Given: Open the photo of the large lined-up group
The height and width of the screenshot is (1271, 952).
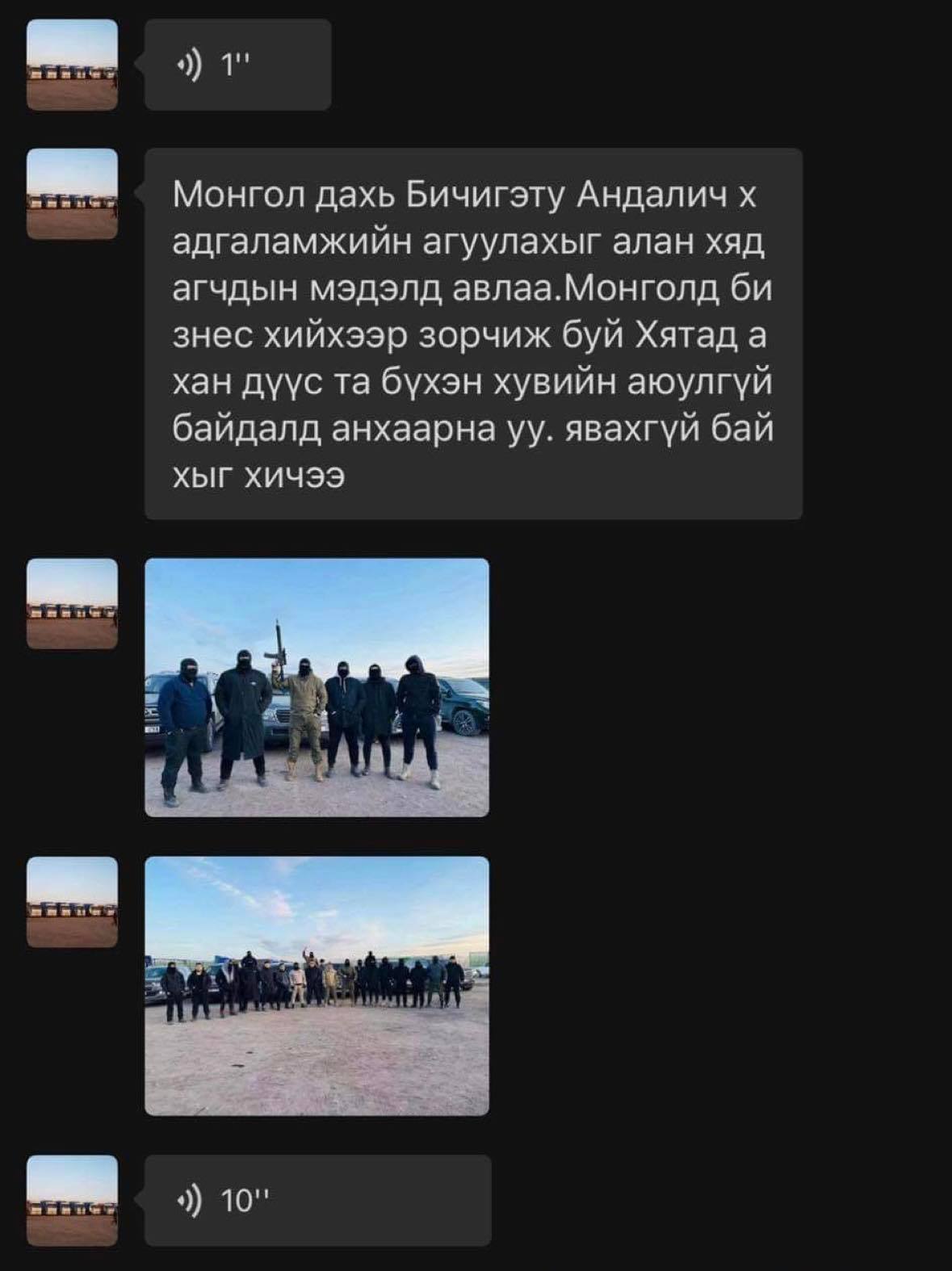Looking at the screenshot, I should click(x=317, y=985).
